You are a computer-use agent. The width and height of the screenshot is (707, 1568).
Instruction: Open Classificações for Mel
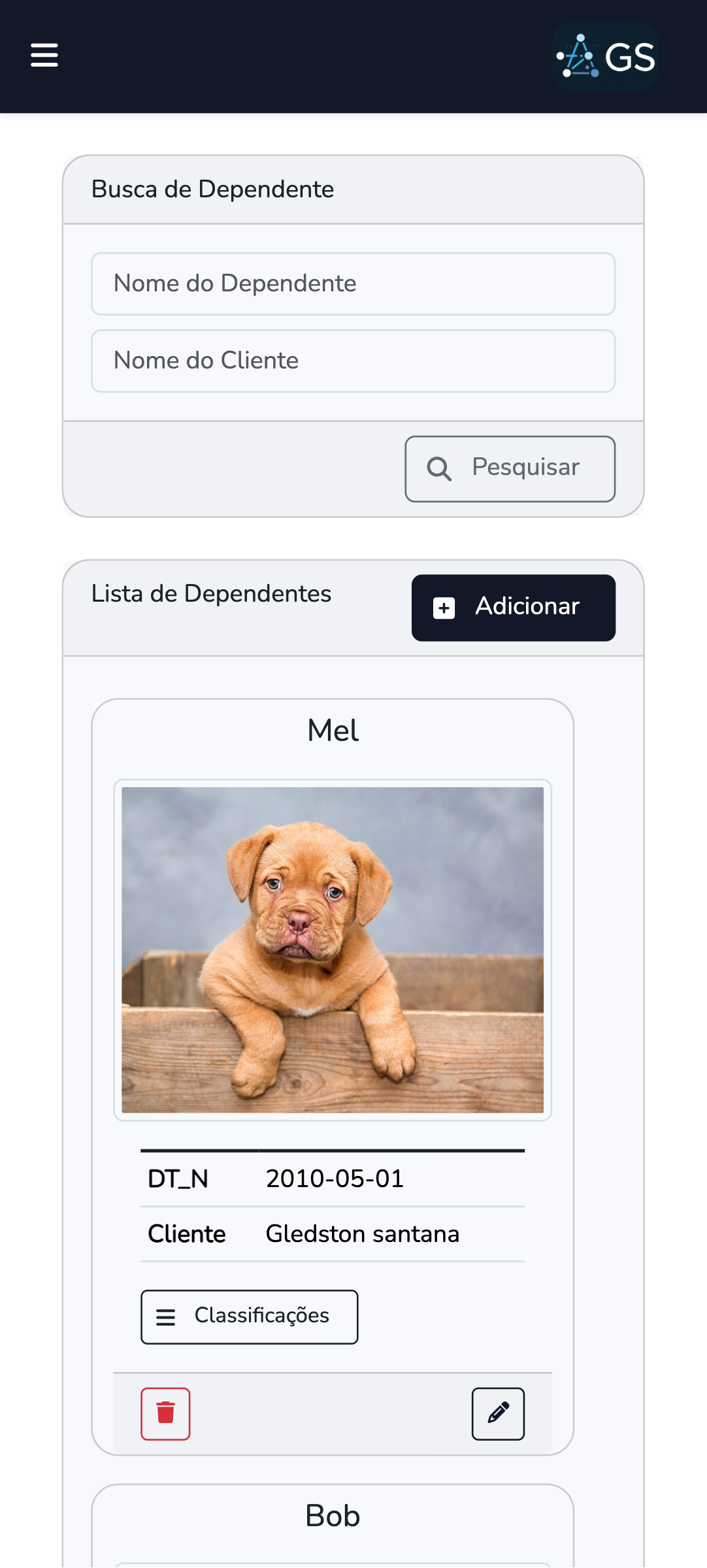click(249, 1316)
